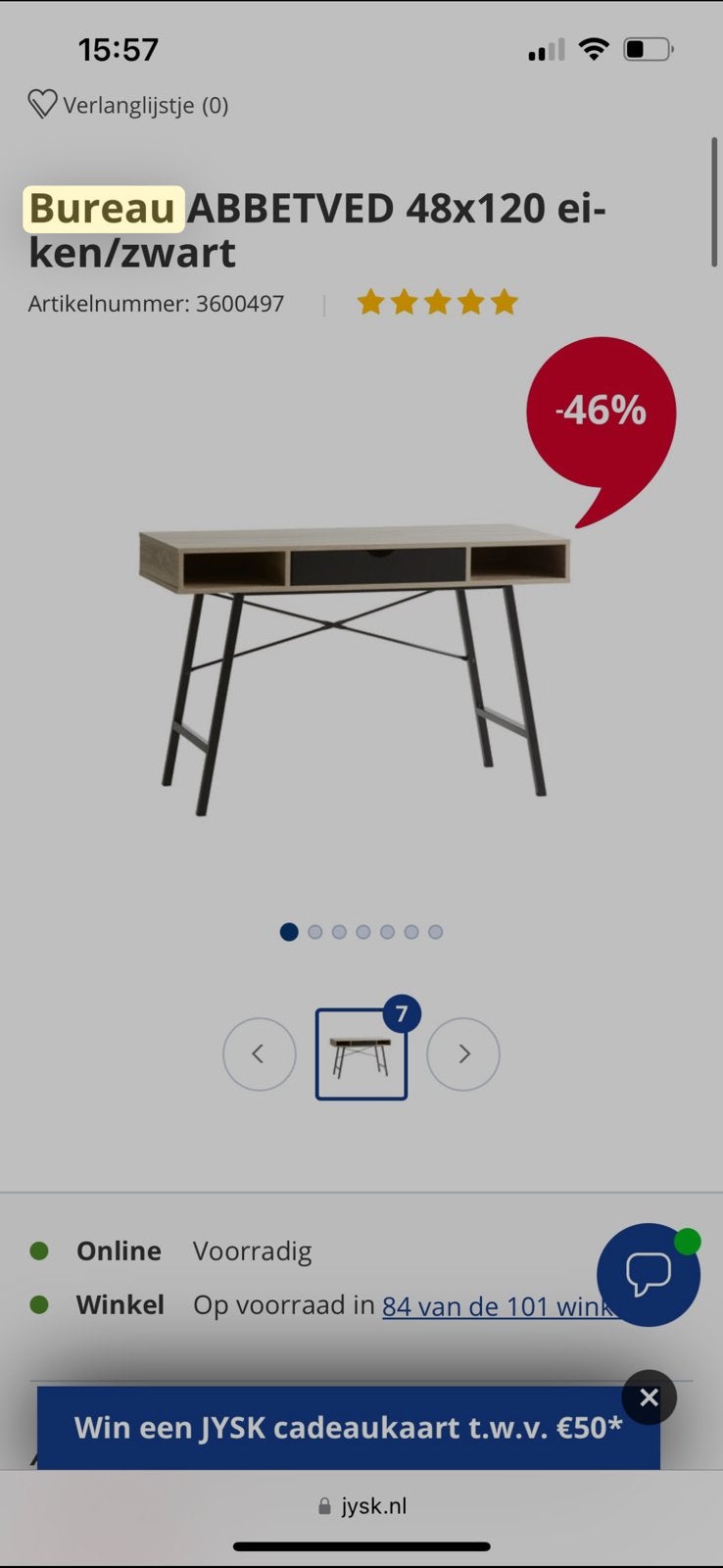Open the five-star rating reviews
The width and height of the screenshot is (723, 1568).
tap(437, 302)
